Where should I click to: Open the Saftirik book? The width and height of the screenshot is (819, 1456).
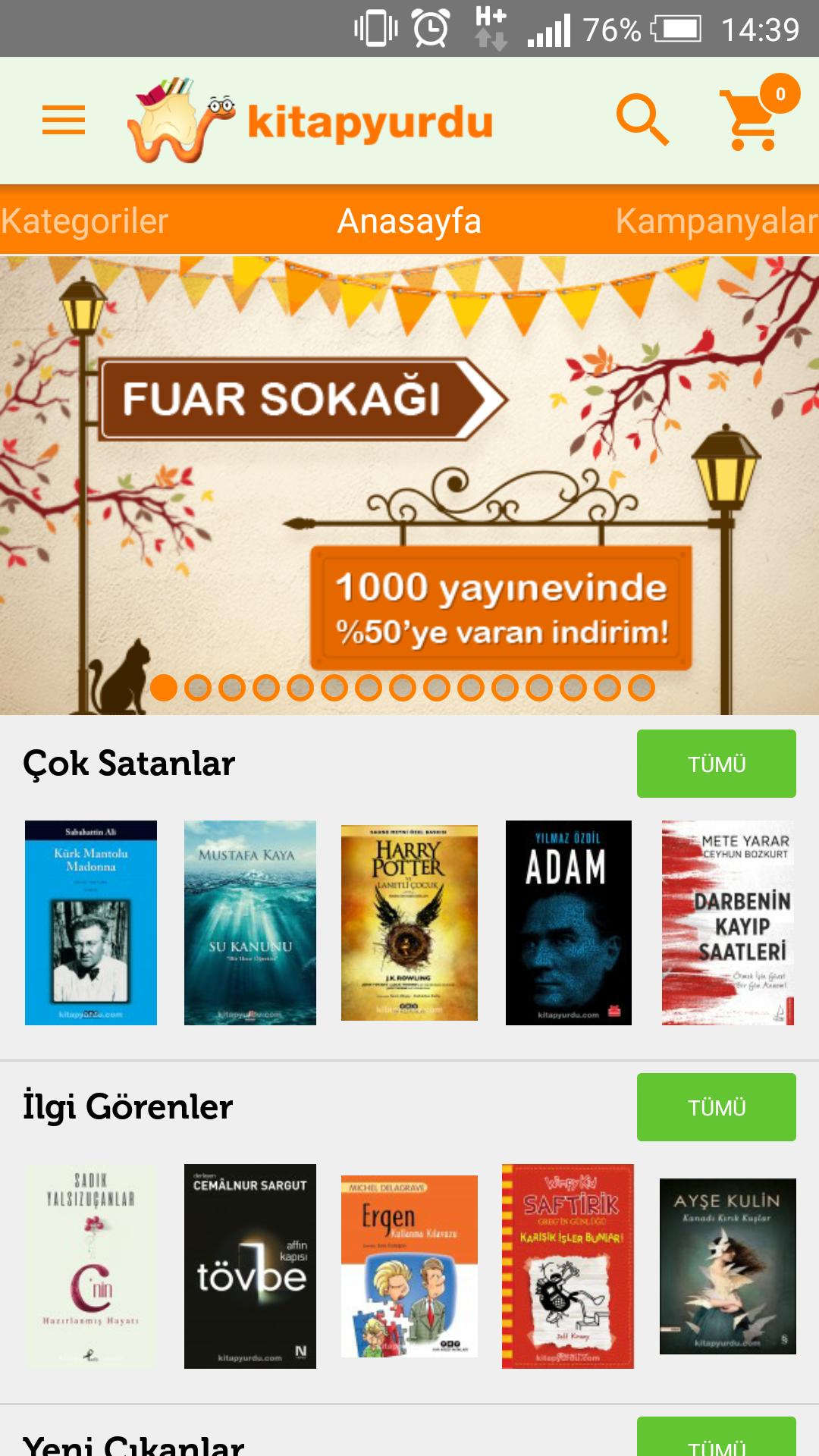tap(568, 1266)
